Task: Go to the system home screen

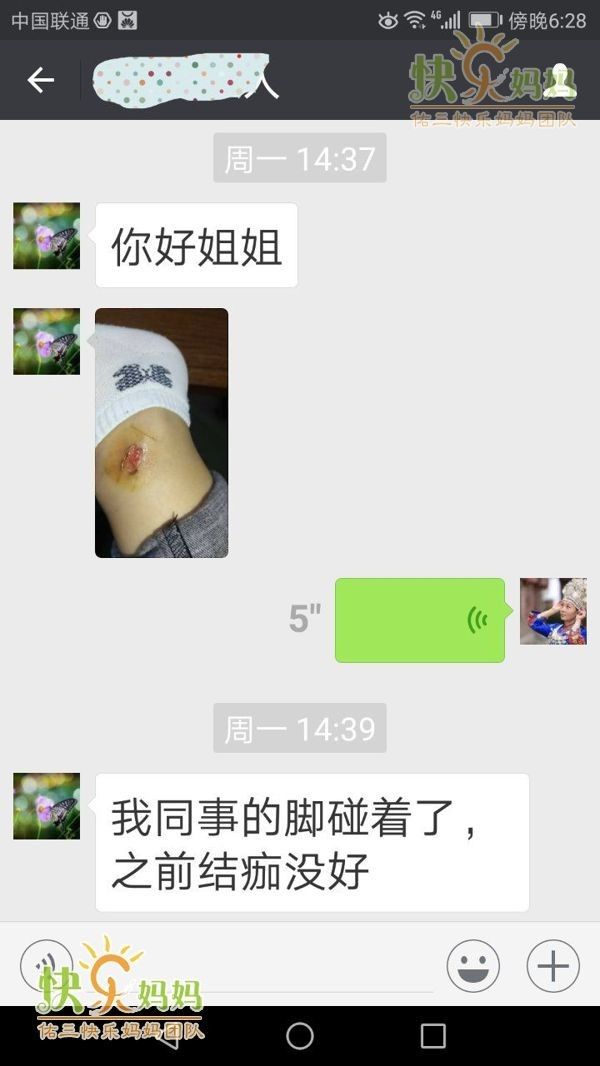Action: (x=300, y=1036)
